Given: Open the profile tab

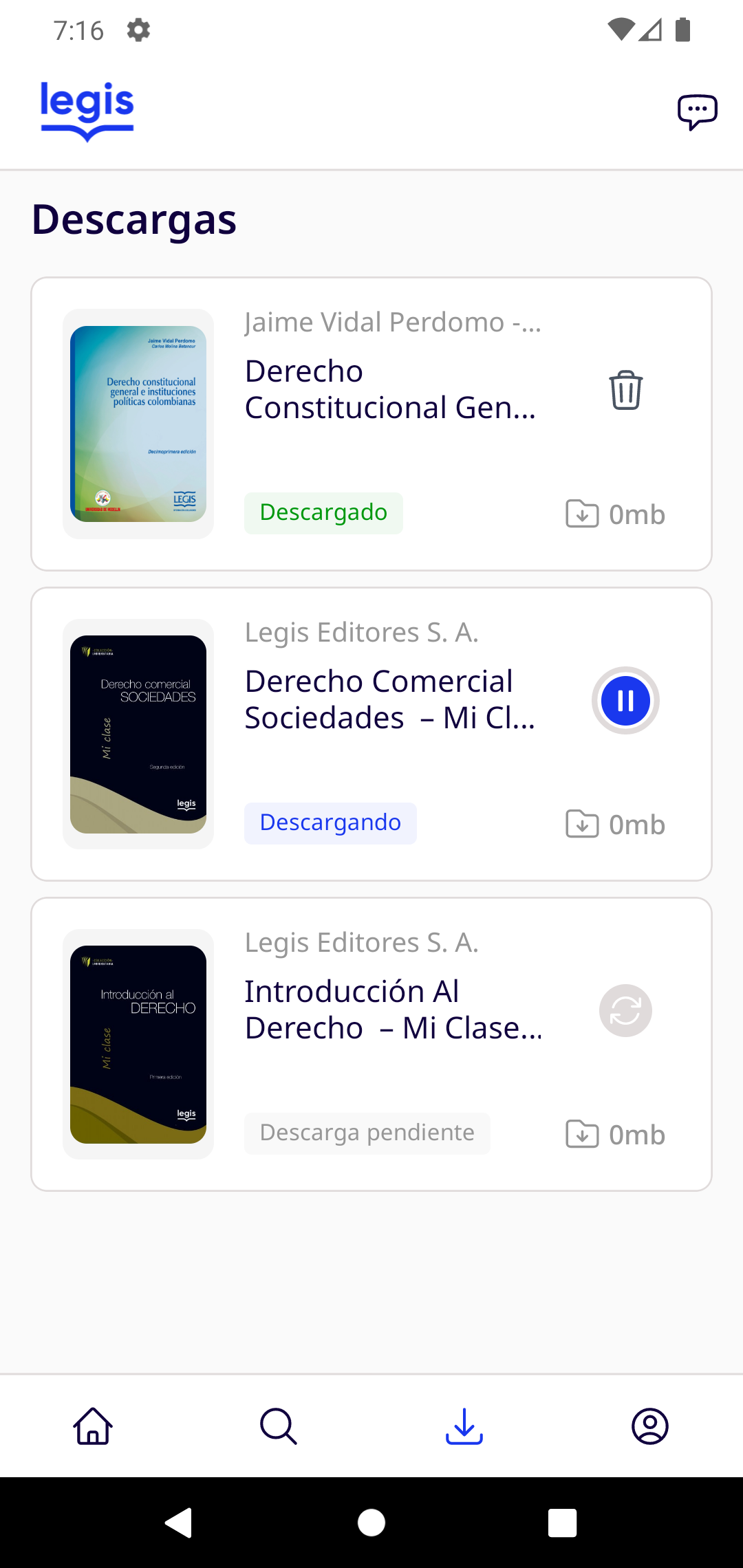Looking at the screenshot, I should pyautogui.click(x=650, y=1426).
